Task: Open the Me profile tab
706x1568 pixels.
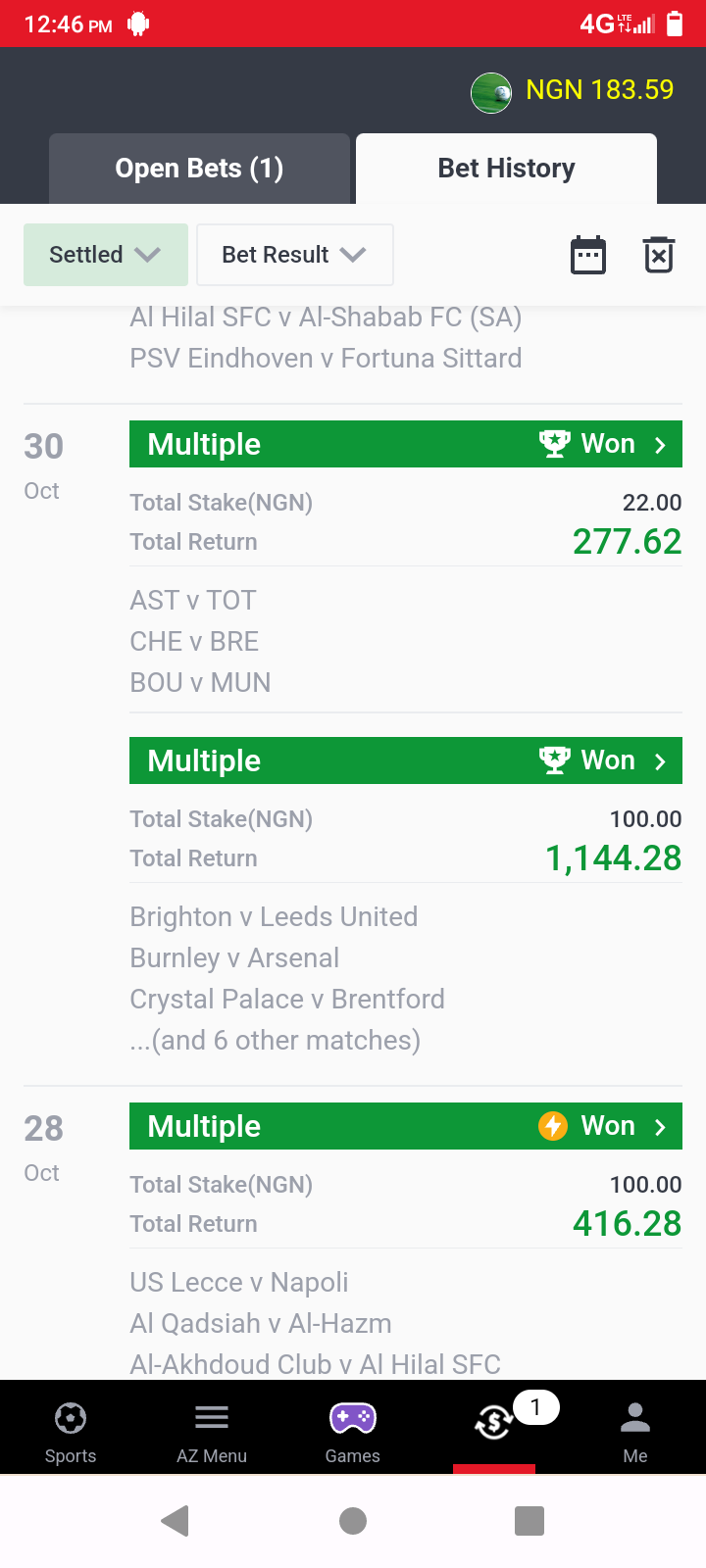Action: (x=634, y=1431)
